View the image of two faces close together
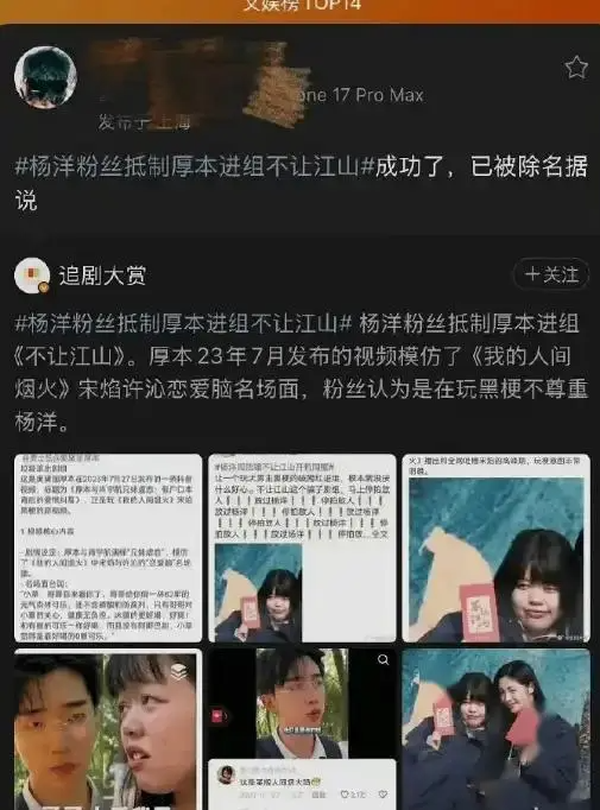 [107, 728]
